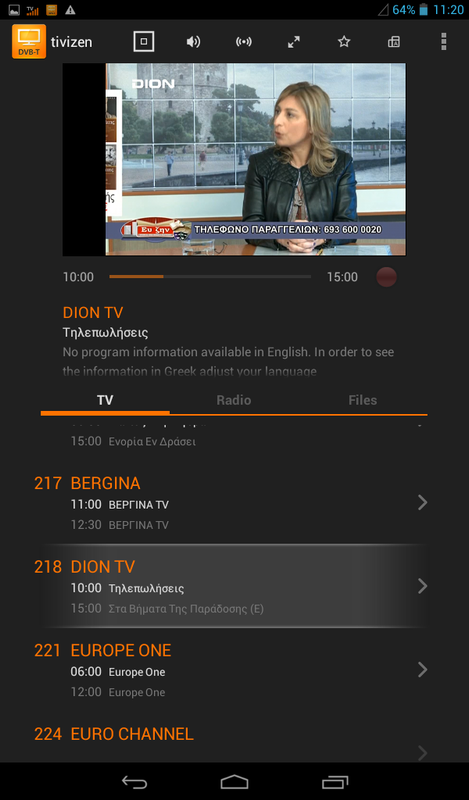Viewport: 469px width, 800px height.
Task: Tap the video player preview
Action: 234,159
